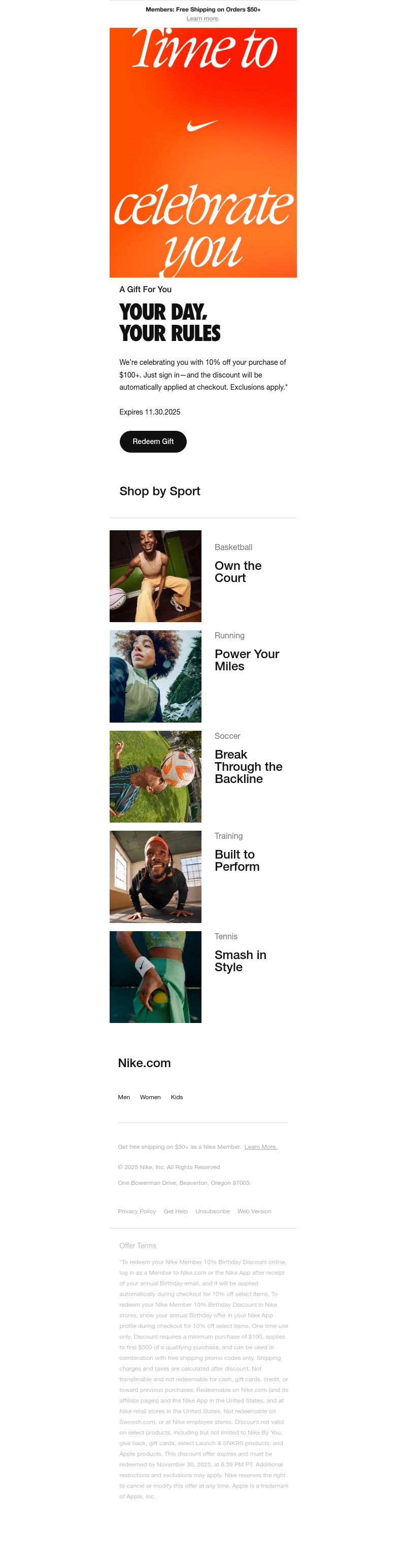This screenshot has height=1568, width=406.
Task: Open the Web Version of this email
Action: click(x=254, y=1211)
